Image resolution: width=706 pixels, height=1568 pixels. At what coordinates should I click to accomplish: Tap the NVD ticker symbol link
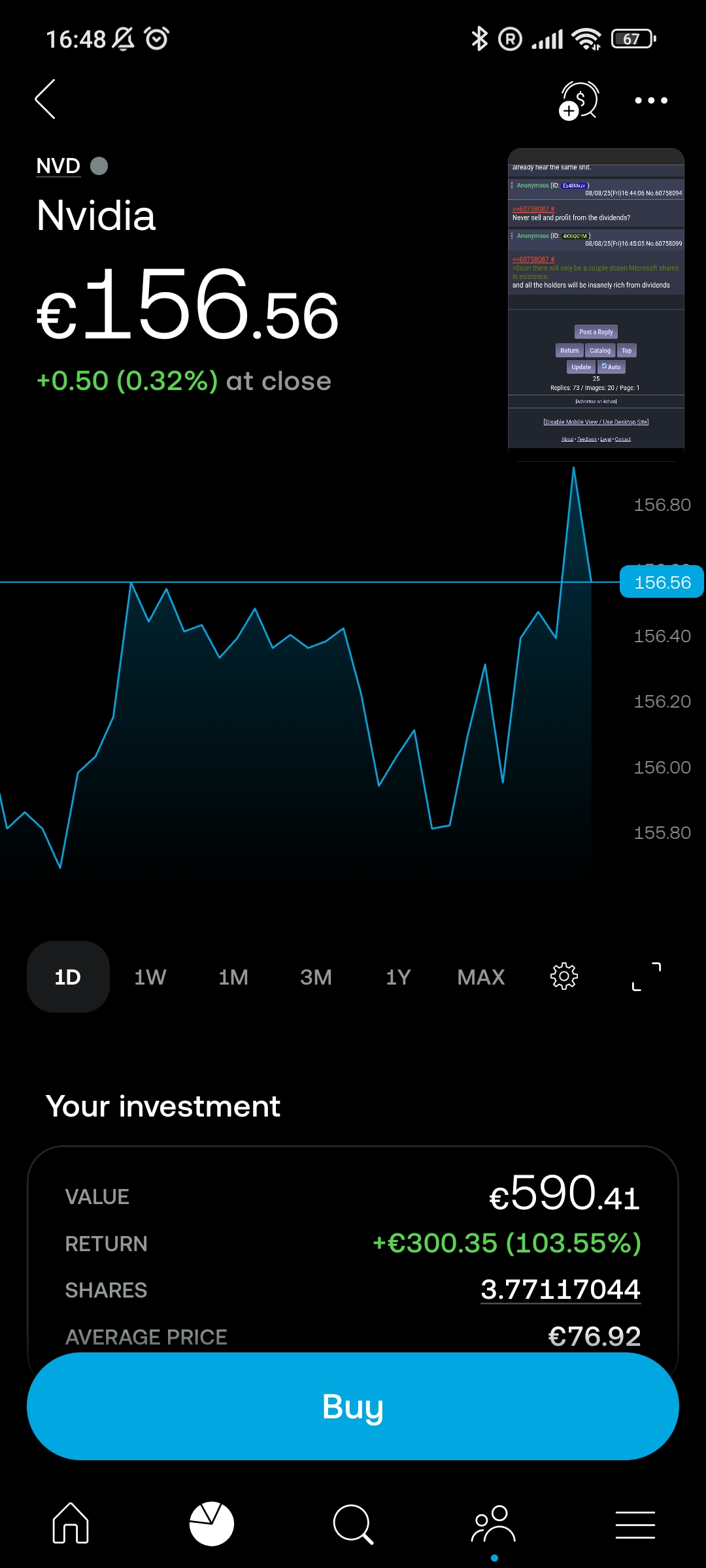point(58,166)
